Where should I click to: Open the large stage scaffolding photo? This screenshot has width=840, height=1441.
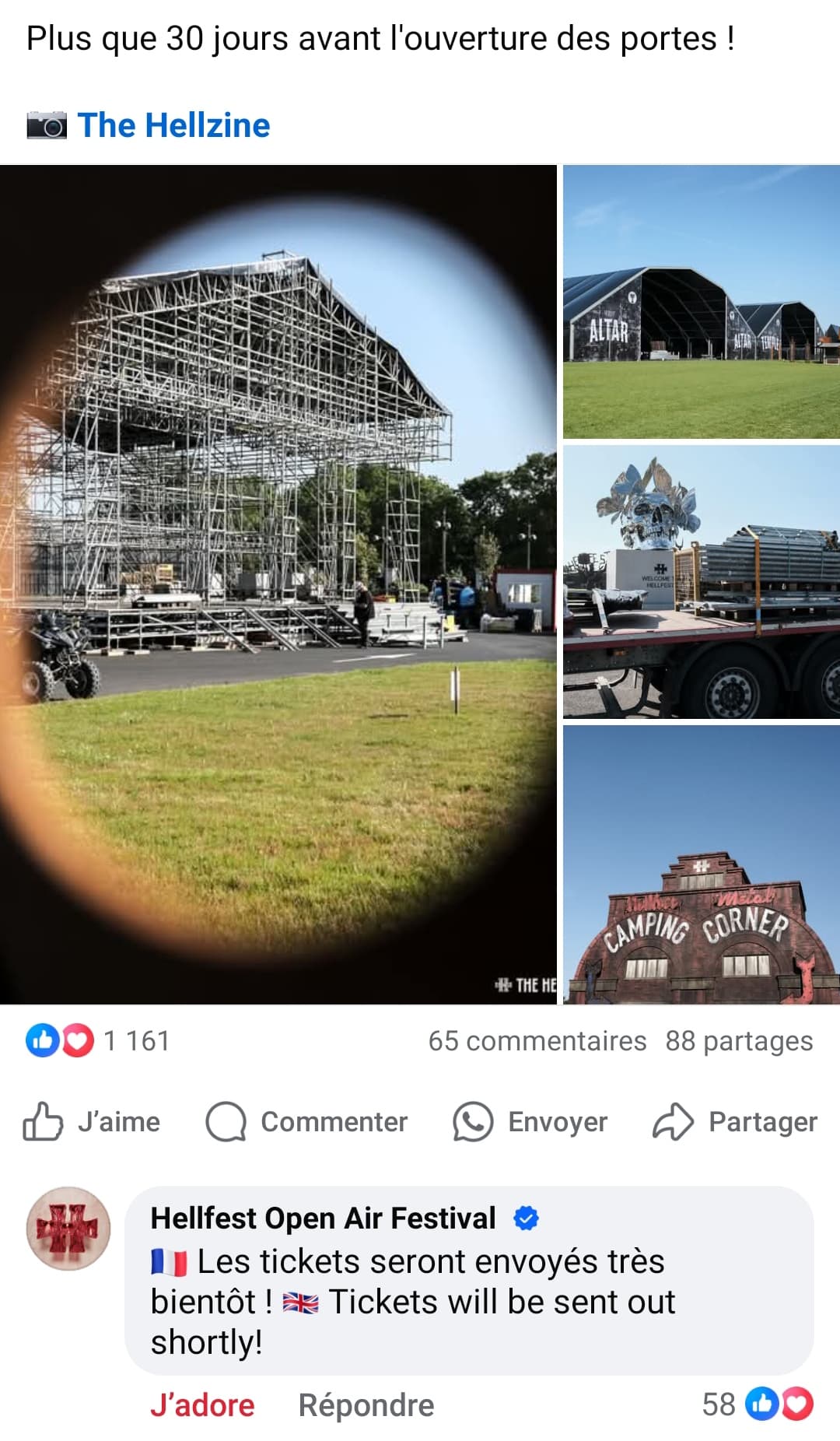(278, 584)
